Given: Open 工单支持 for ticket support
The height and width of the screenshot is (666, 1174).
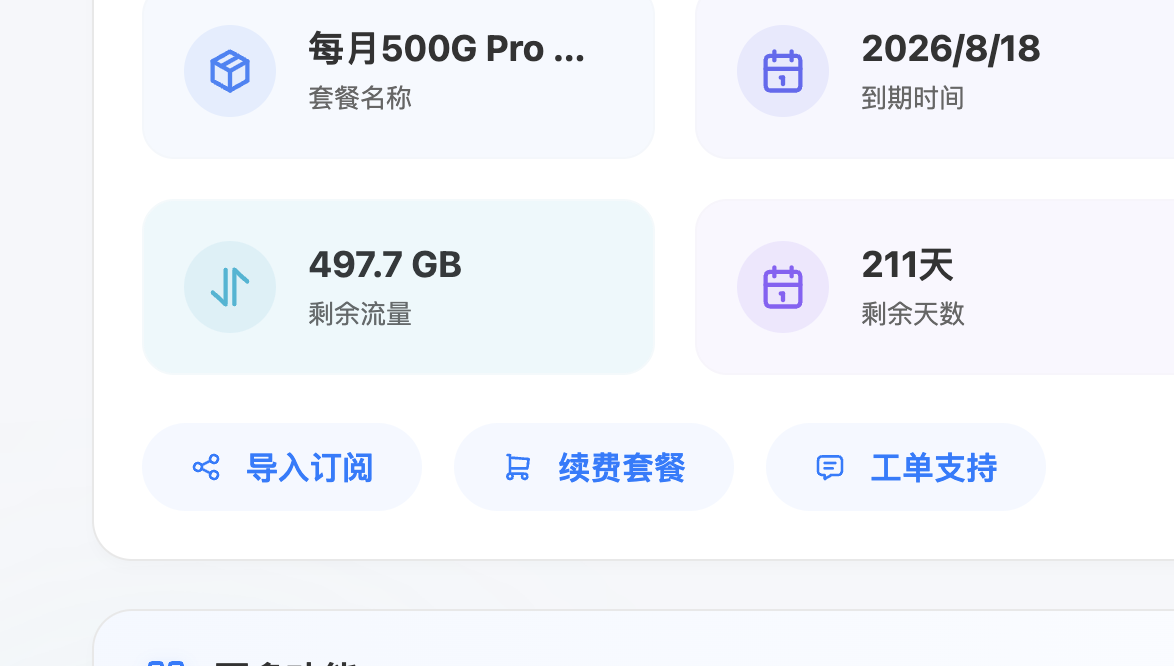Looking at the screenshot, I should (x=906, y=467).
